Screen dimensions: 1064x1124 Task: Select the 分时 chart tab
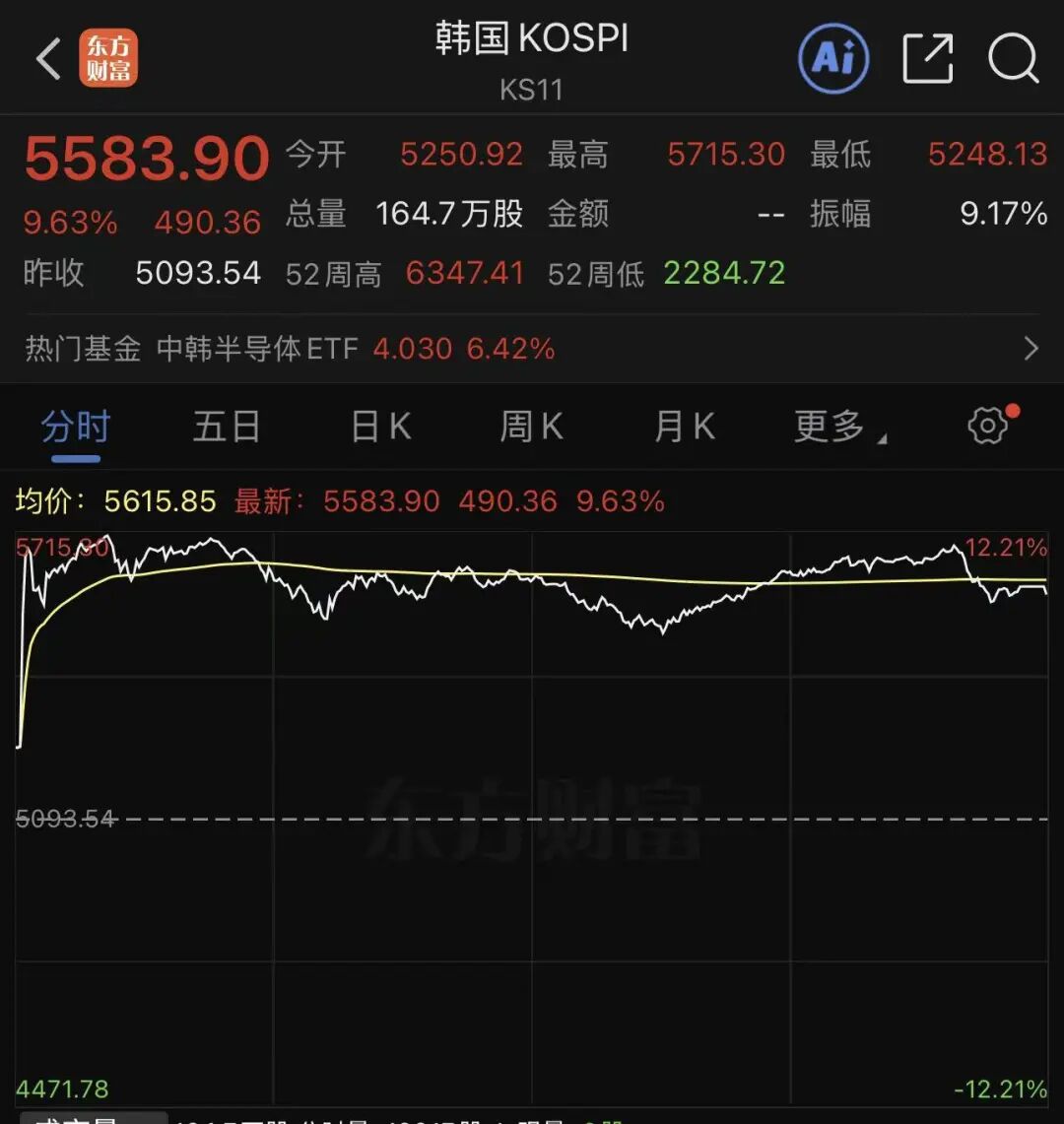point(76,428)
